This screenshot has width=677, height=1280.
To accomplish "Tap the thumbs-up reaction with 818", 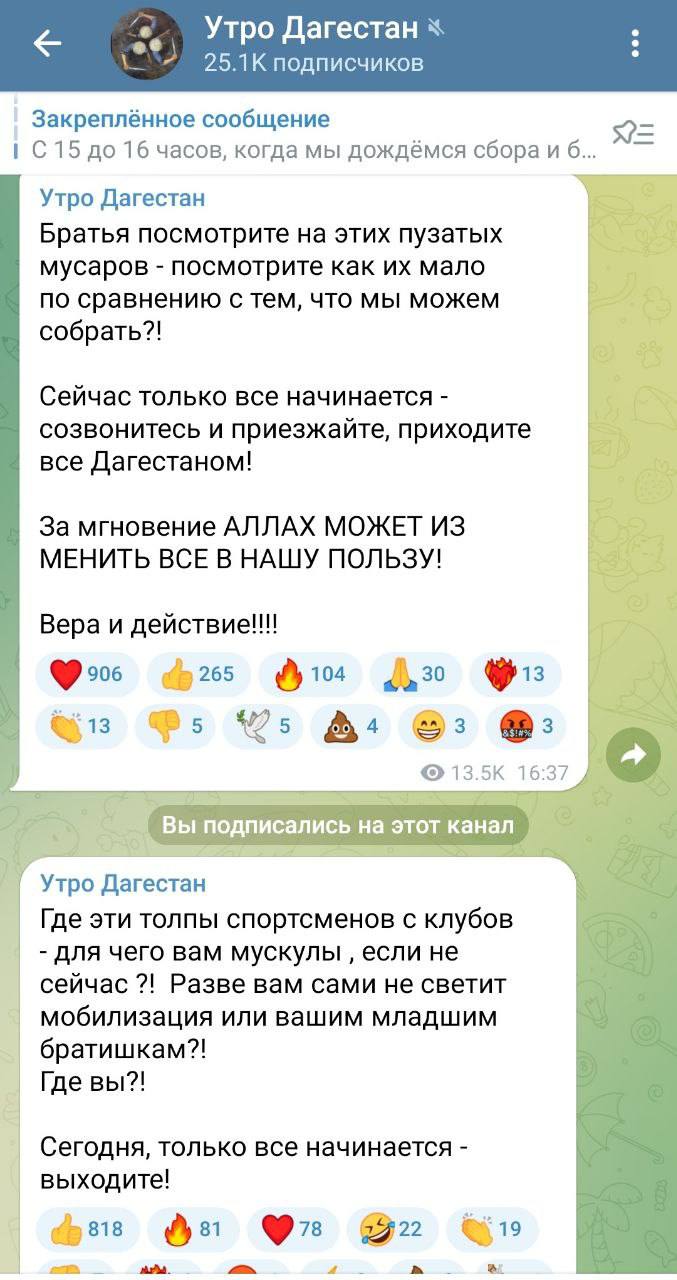I will (x=85, y=1229).
